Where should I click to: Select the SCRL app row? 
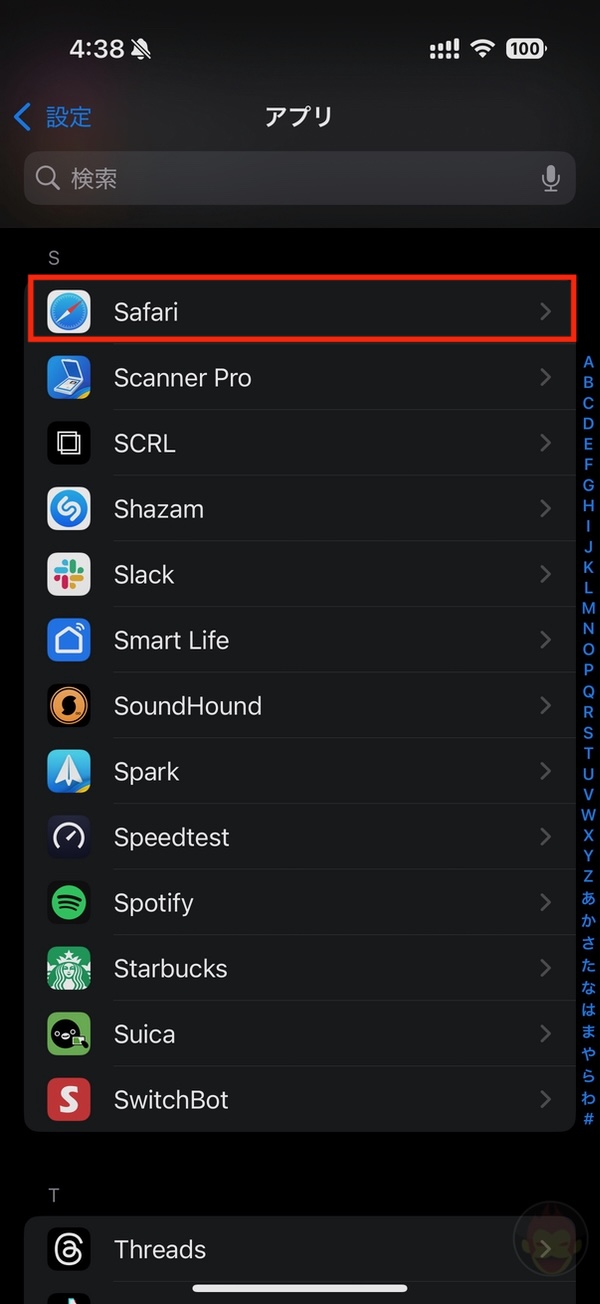click(300, 443)
